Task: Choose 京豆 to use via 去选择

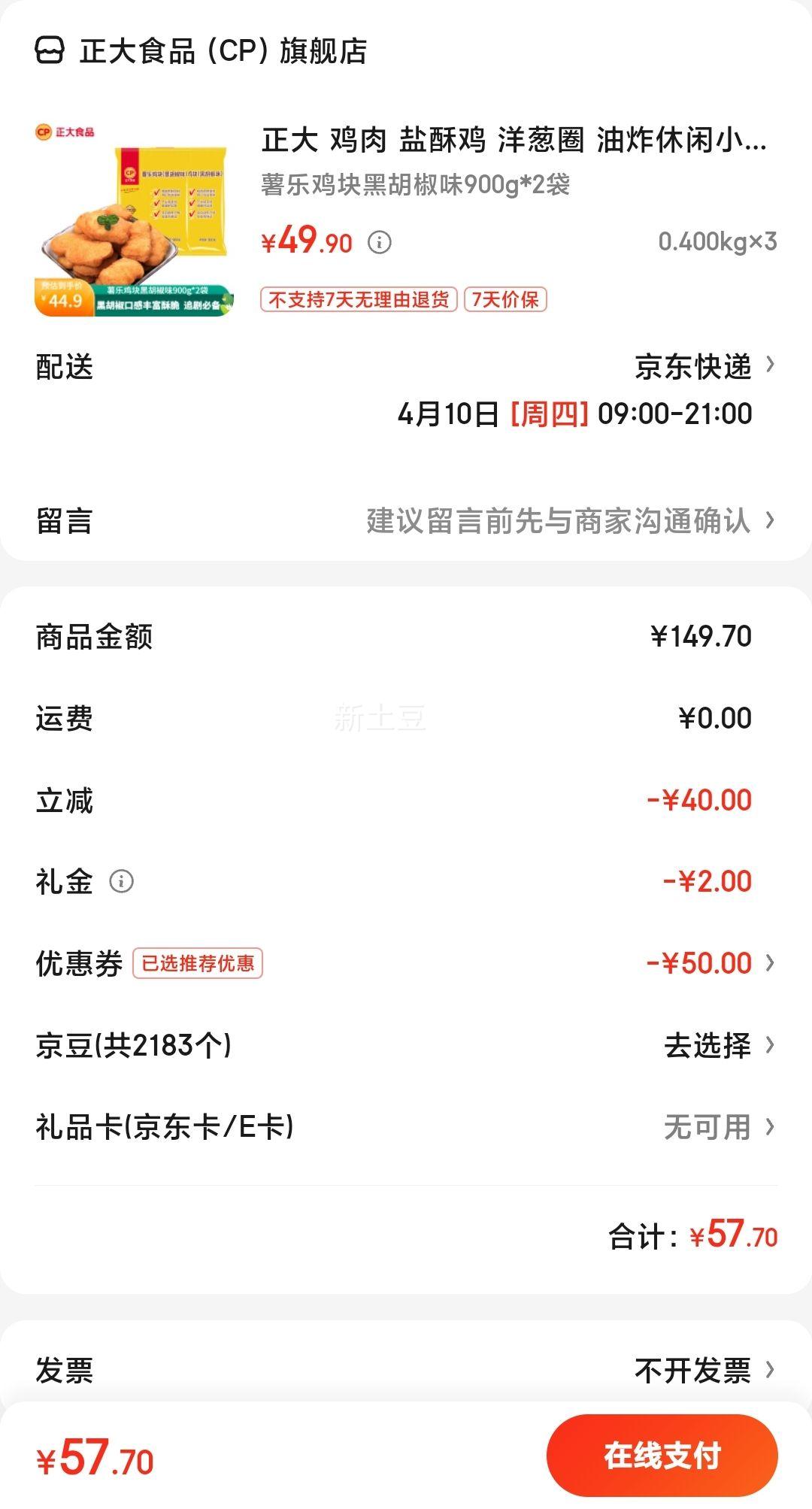Action: point(719,1045)
